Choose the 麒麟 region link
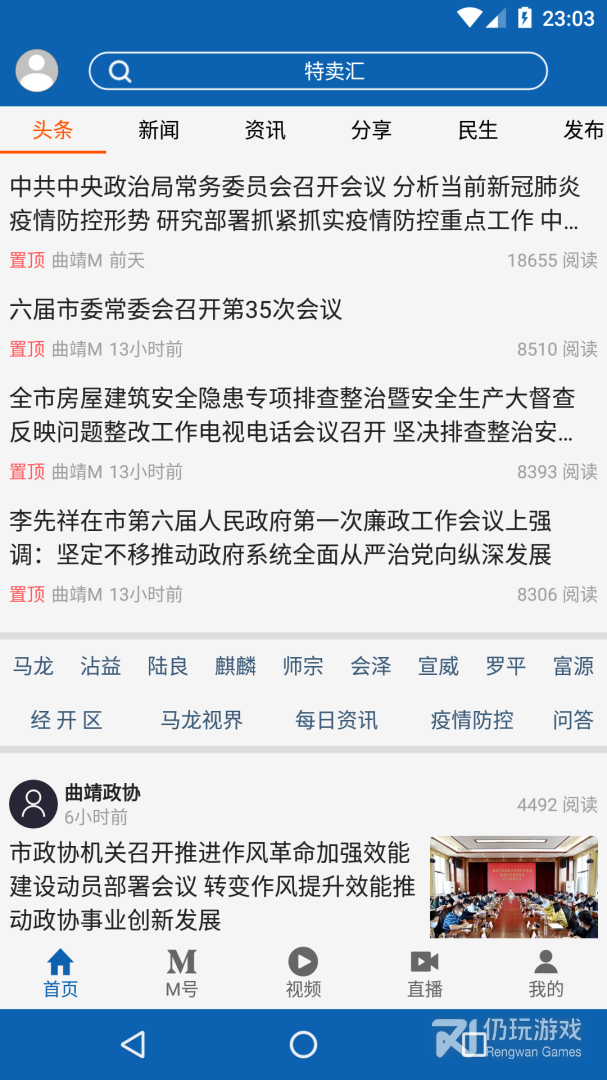 pyautogui.click(x=235, y=666)
